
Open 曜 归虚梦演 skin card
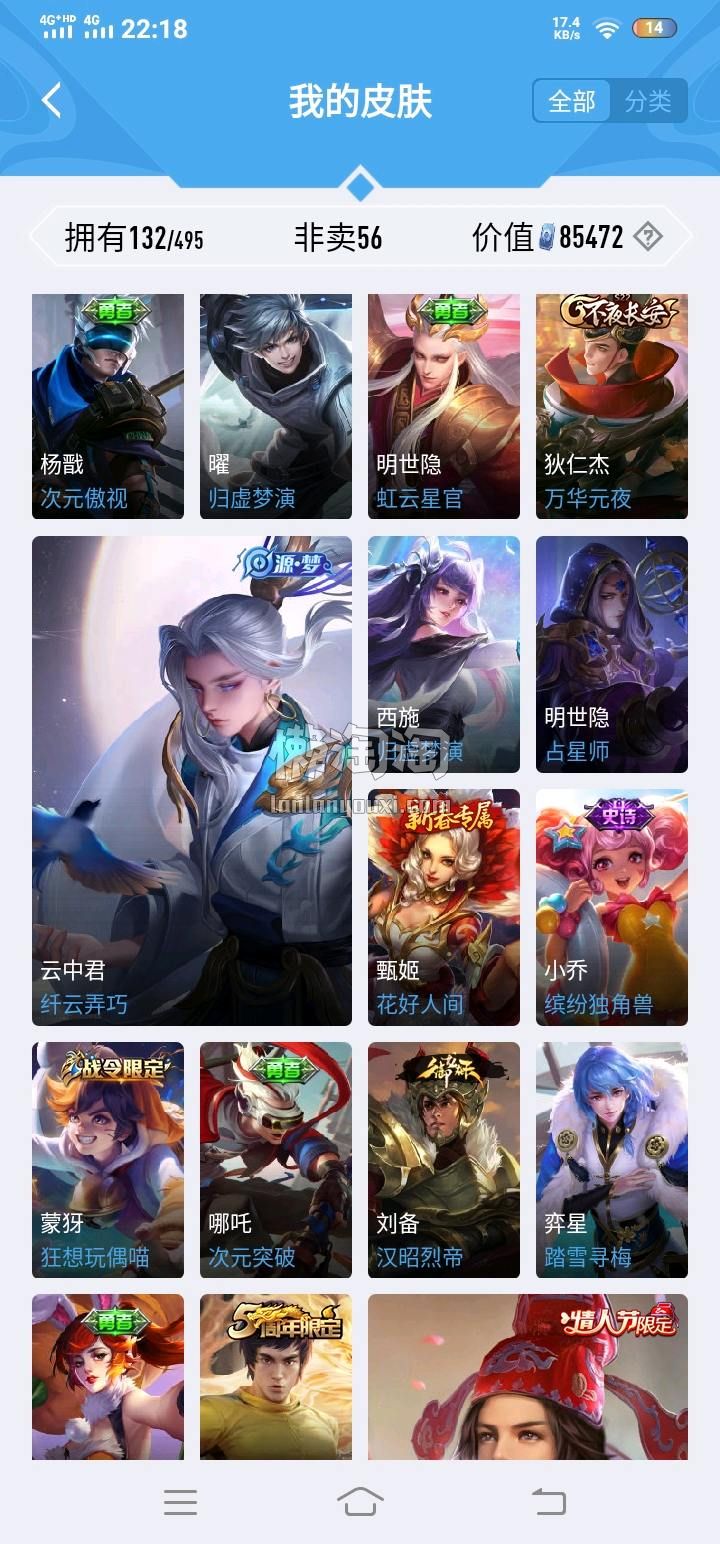276,406
